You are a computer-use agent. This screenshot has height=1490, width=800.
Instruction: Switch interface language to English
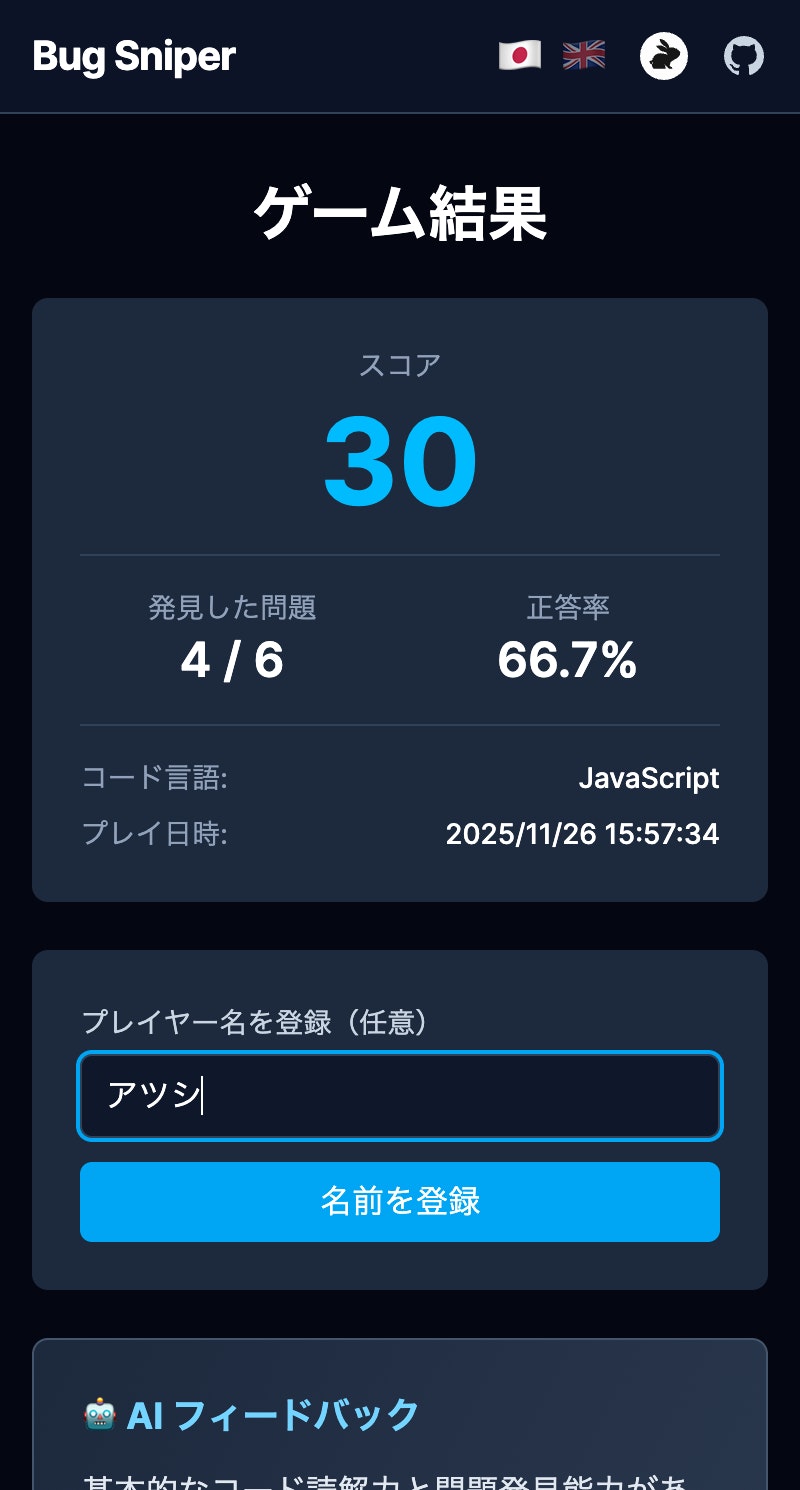[x=583, y=55]
